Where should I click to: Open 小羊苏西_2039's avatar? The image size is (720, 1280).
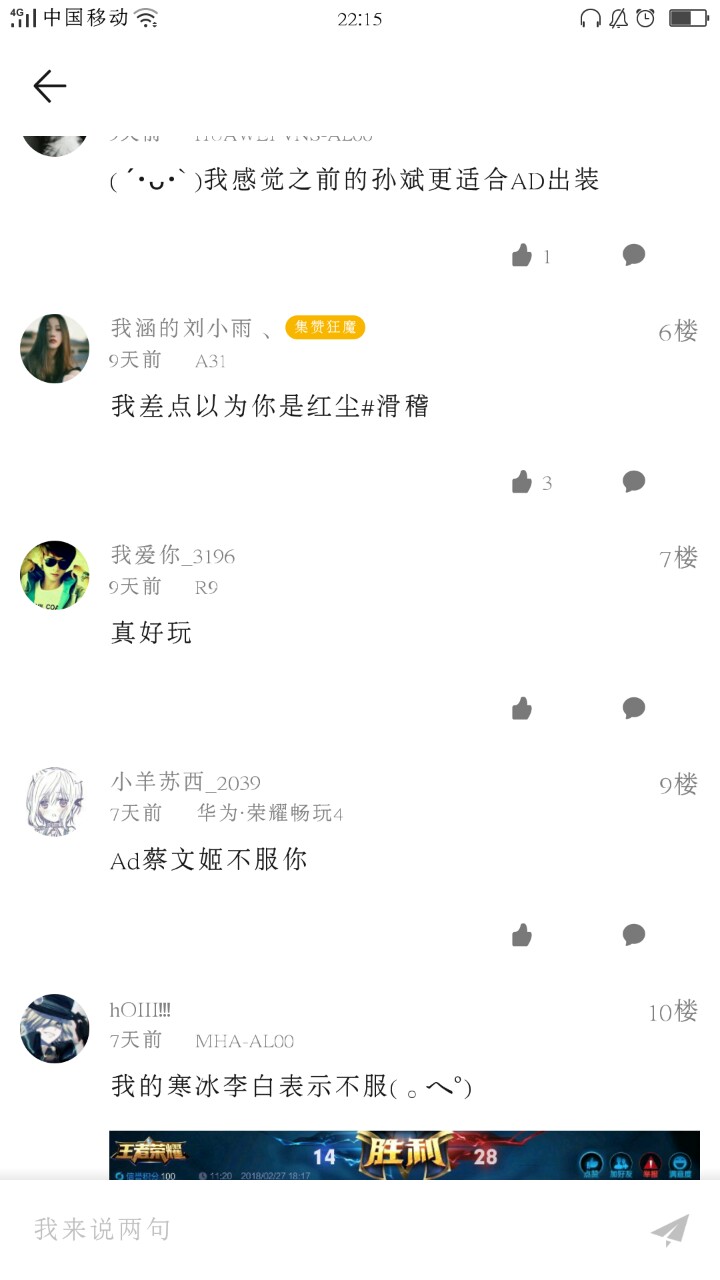(55, 801)
